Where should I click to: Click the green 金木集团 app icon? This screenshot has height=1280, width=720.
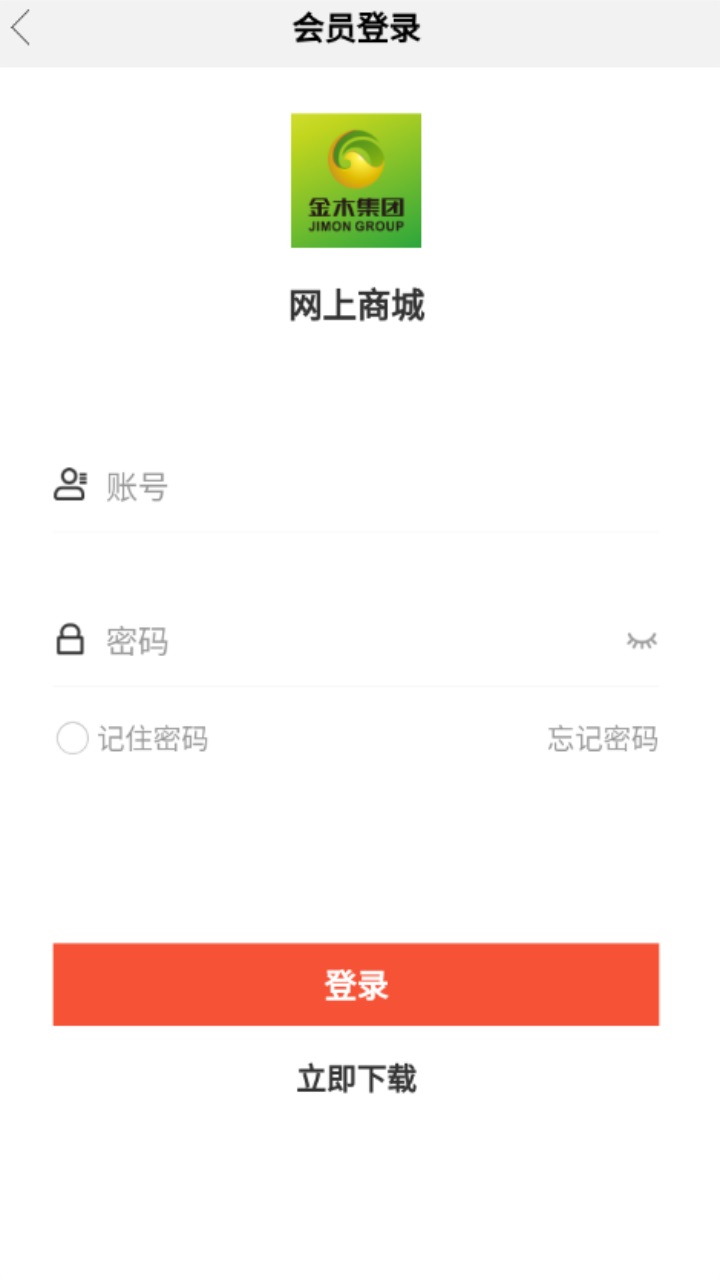point(356,178)
